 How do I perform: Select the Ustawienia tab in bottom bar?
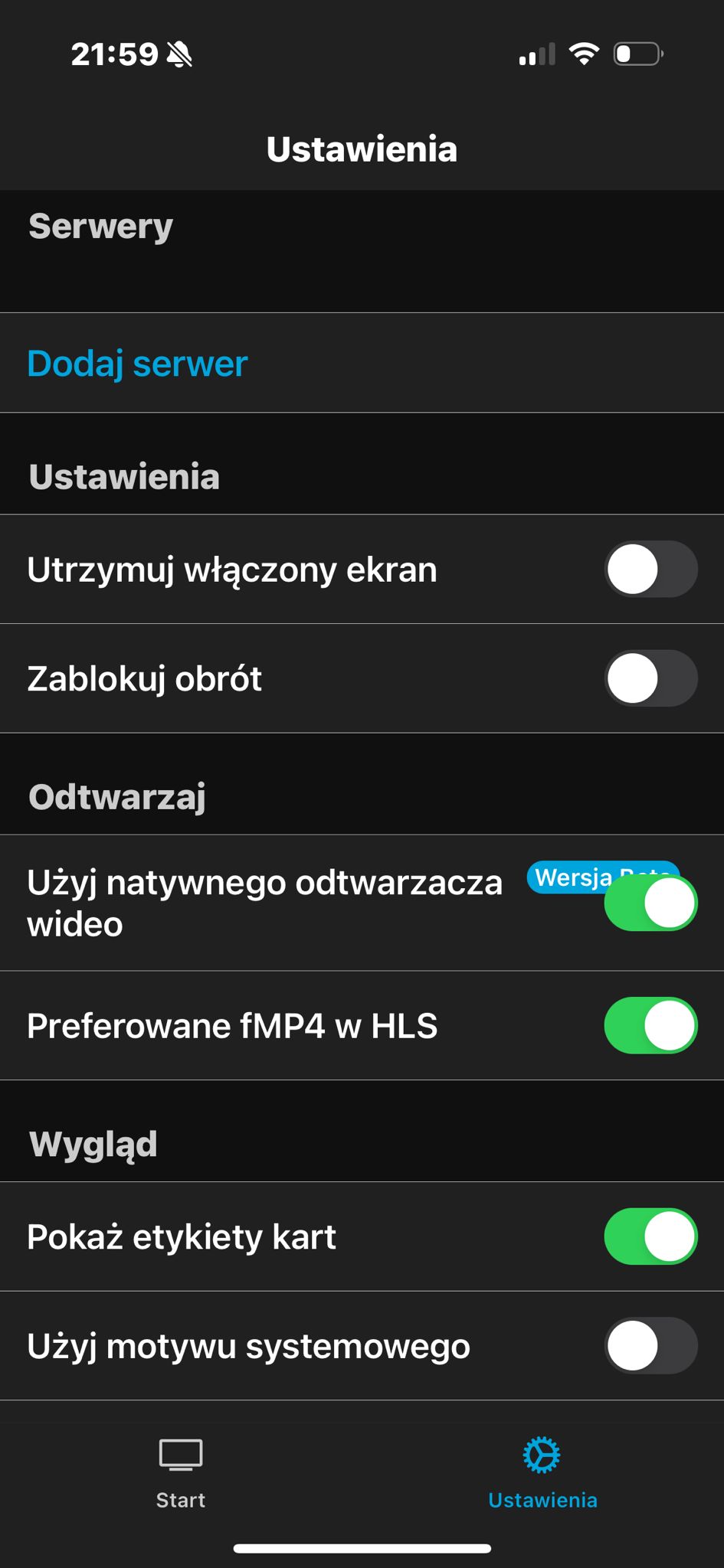tap(542, 1473)
